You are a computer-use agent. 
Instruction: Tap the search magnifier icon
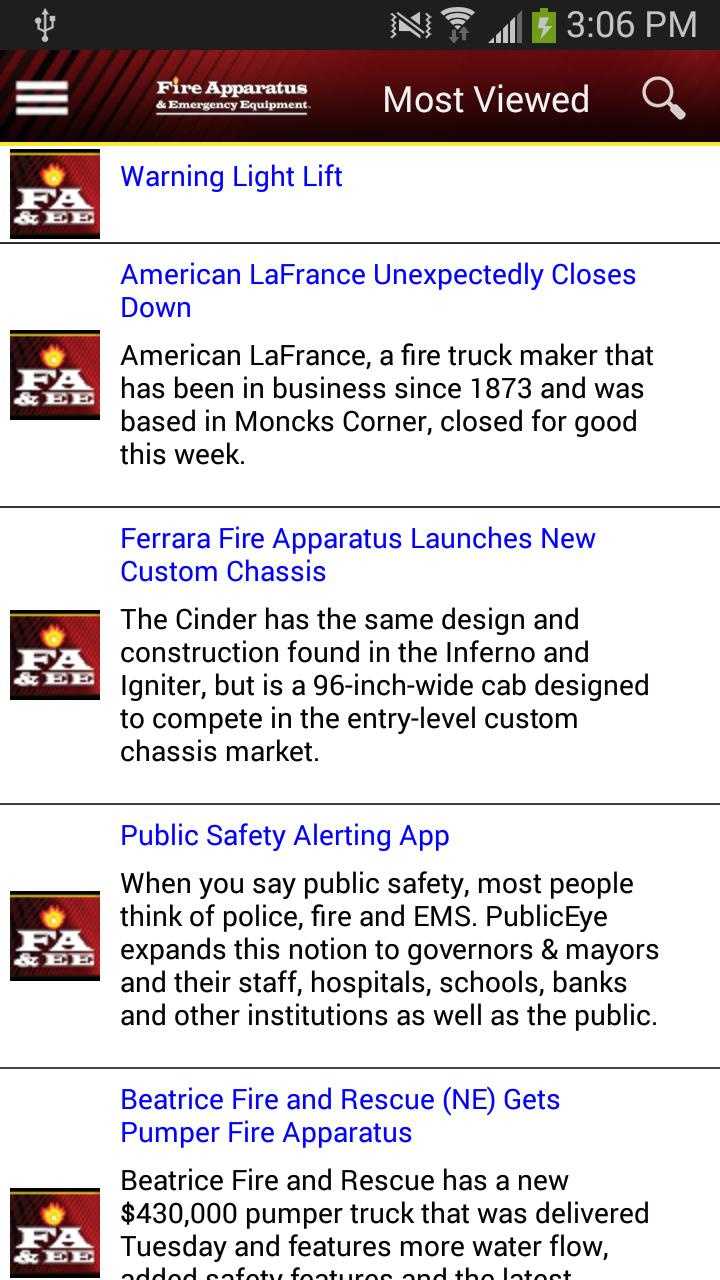662,97
